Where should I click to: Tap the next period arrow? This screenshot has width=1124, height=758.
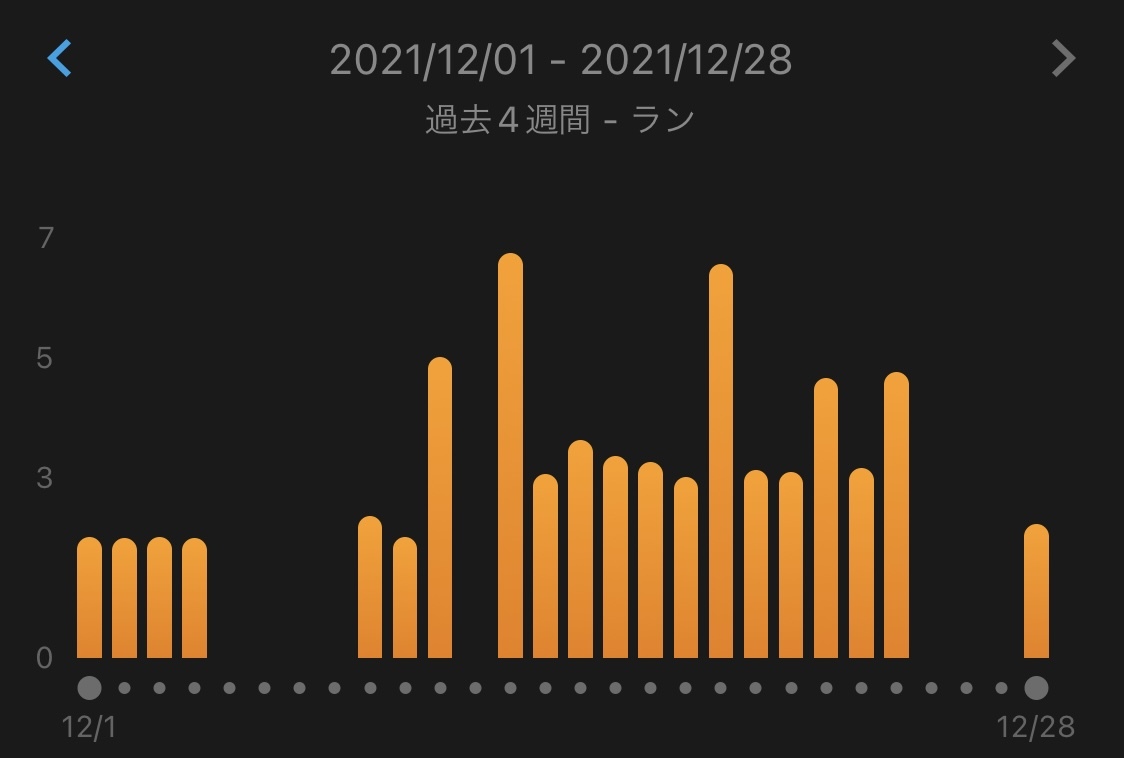coord(1063,58)
